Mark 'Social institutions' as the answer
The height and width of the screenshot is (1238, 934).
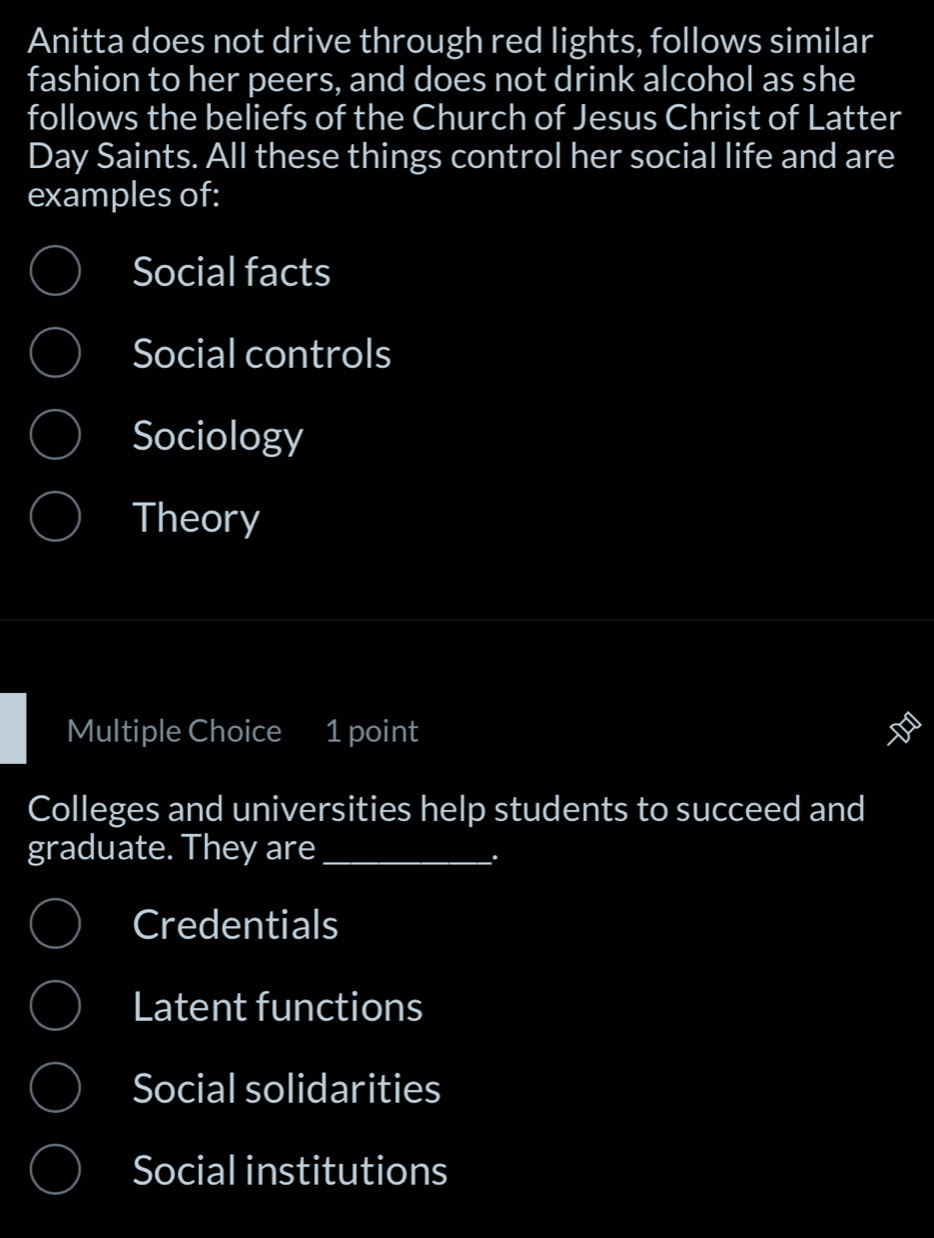coord(56,1171)
